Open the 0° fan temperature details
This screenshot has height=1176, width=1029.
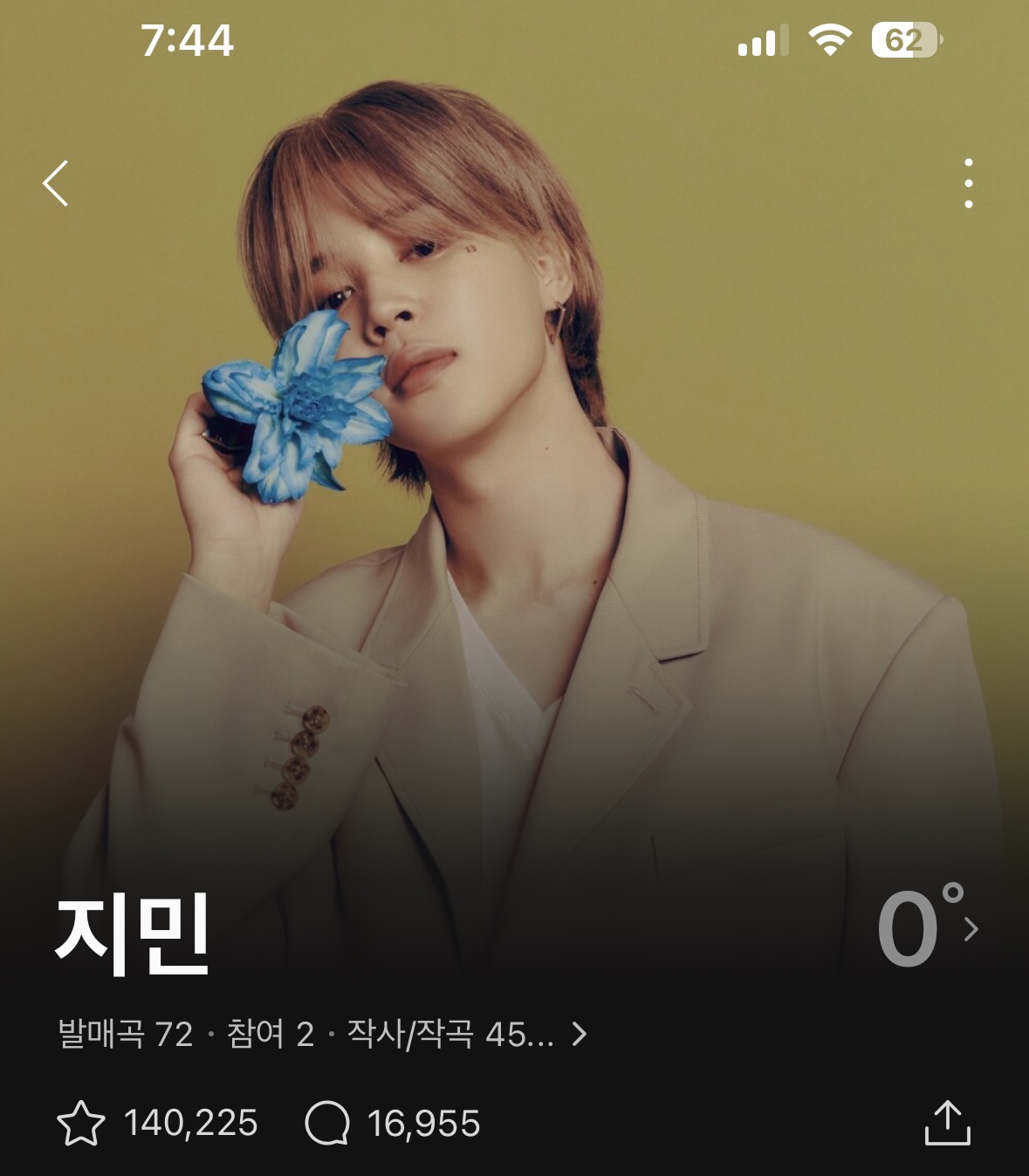pos(927,929)
